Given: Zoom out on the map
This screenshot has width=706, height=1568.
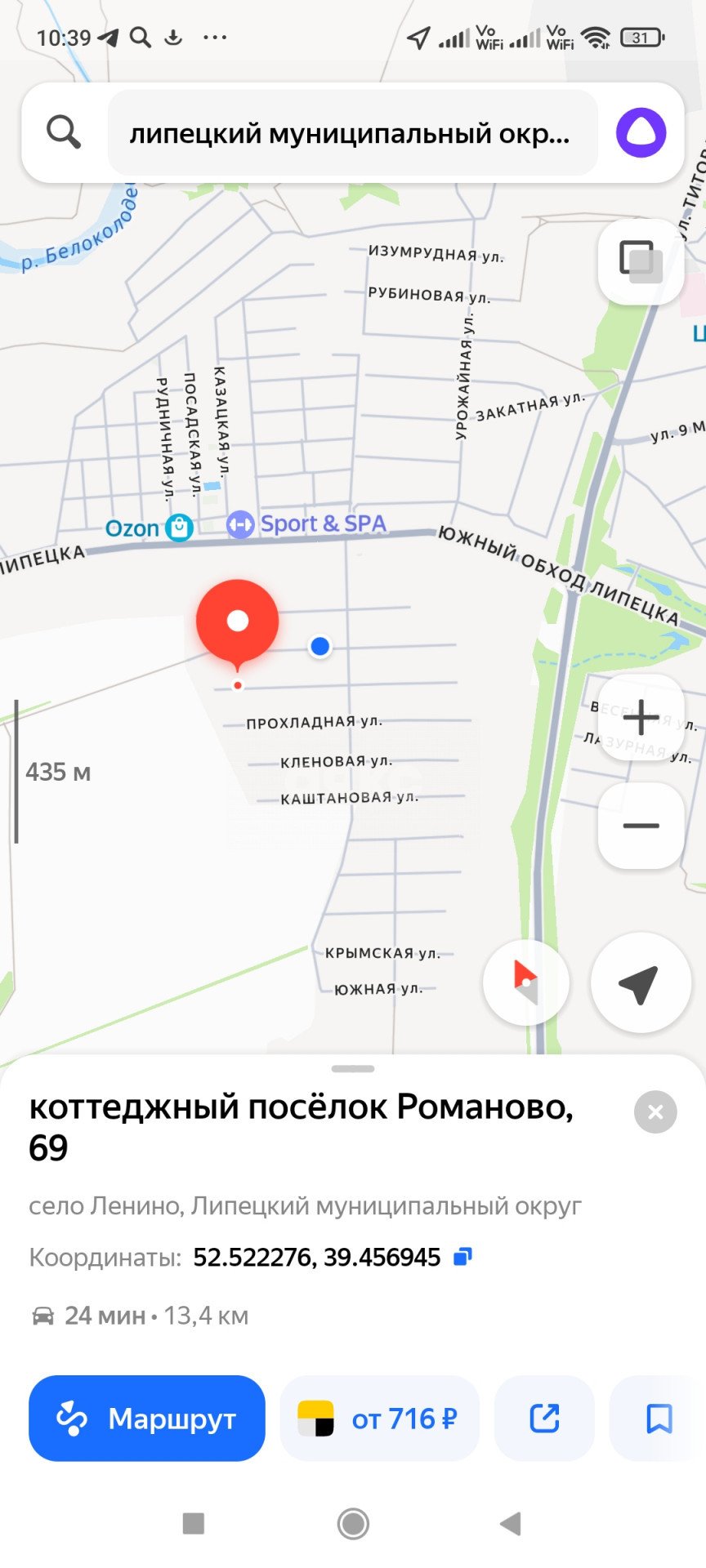Looking at the screenshot, I should click(x=641, y=826).
